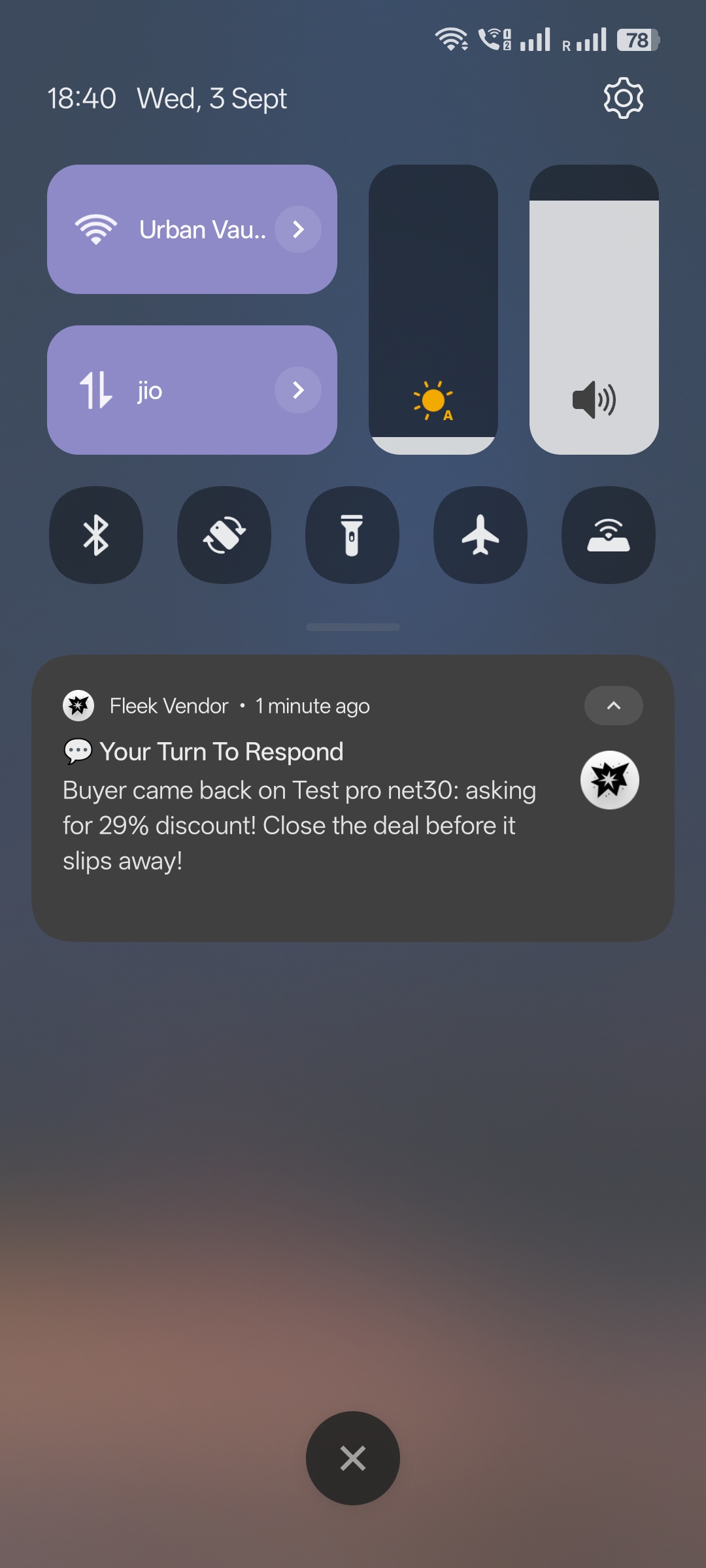Image resolution: width=706 pixels, height=1568 pixels.
Task: Turn on the flashlight
Action: click(x=352, y=534)
